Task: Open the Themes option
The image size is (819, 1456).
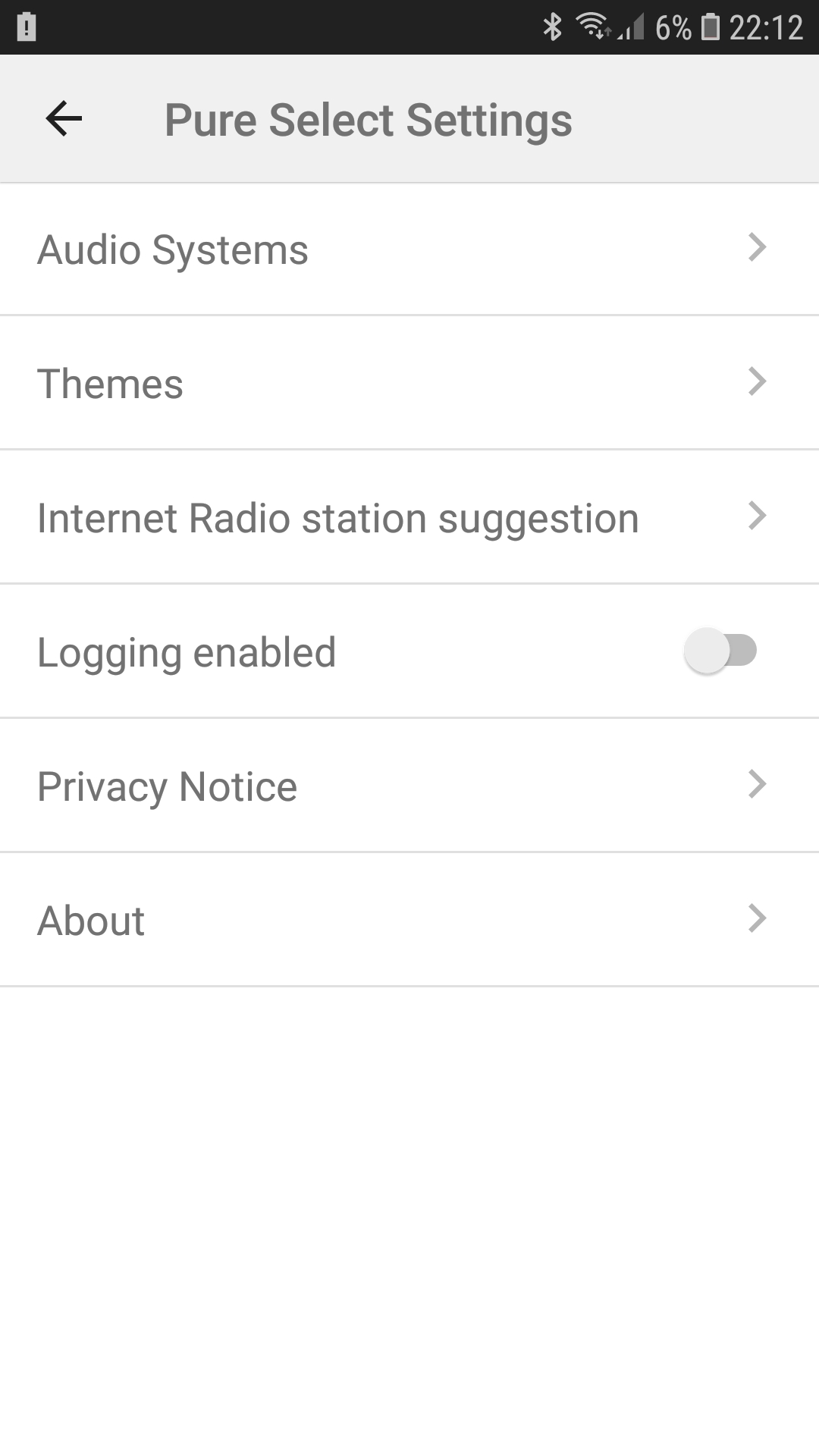Action: (x=409, y=383)
